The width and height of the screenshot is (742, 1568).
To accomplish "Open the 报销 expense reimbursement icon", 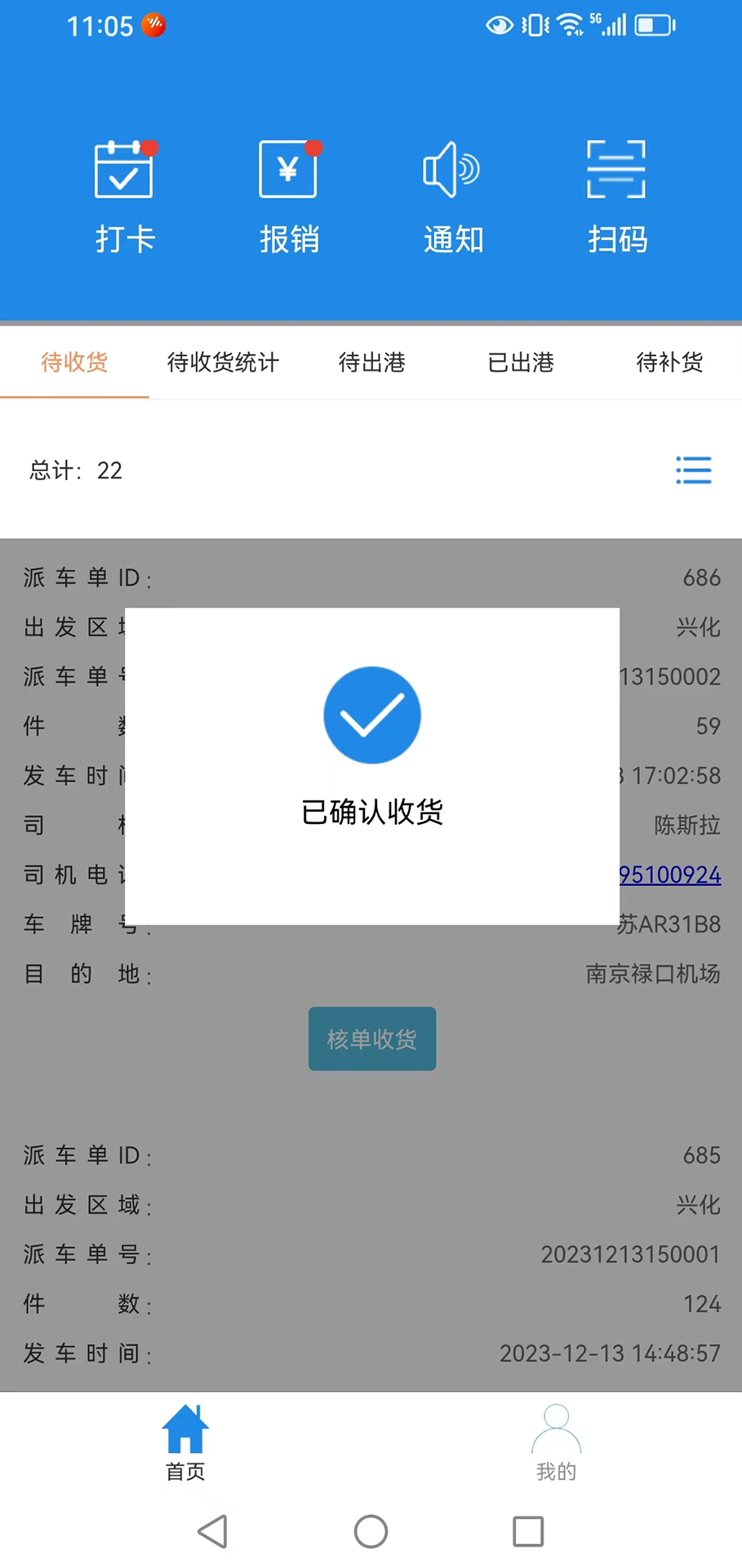I will pos(289,194).
